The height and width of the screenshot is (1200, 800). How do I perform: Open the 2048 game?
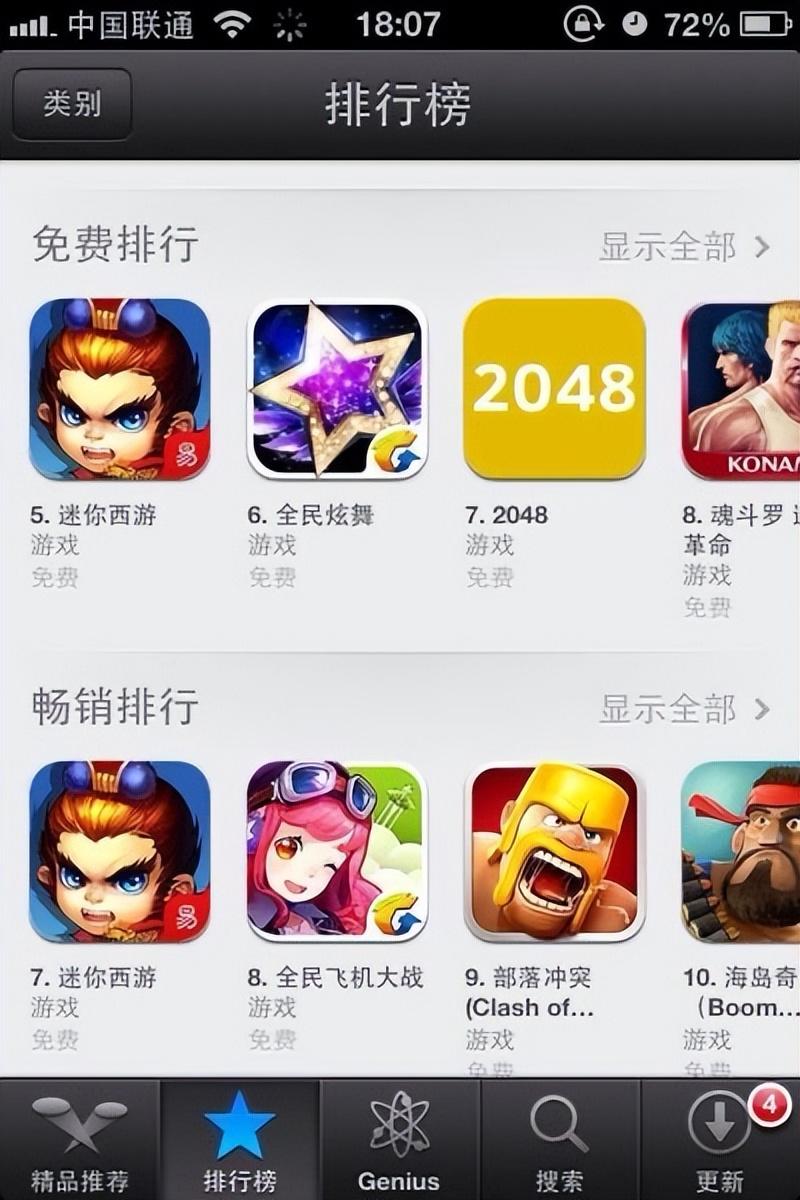pos(554,388)
